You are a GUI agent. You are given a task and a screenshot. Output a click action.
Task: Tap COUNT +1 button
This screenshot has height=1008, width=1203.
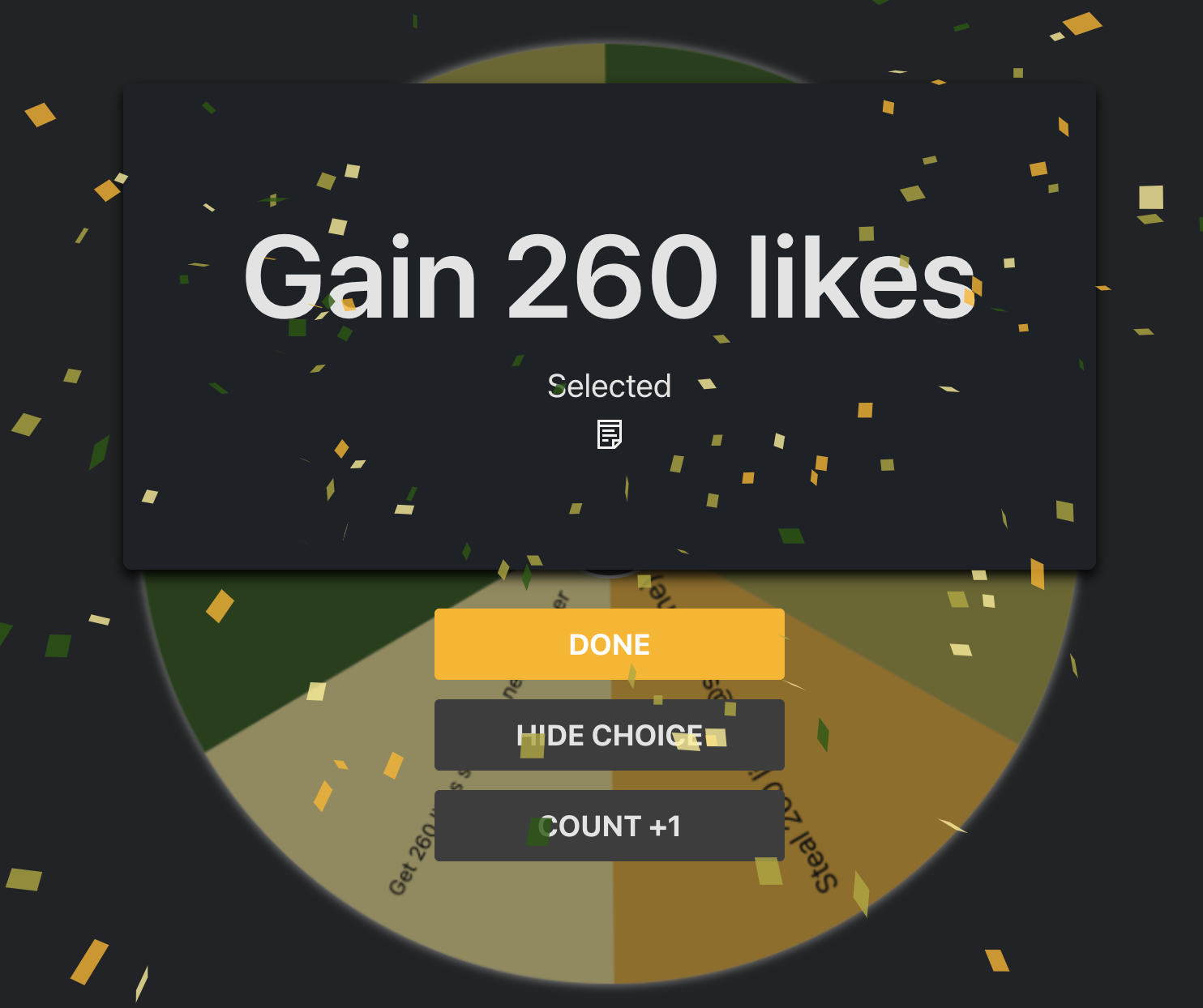pyautogui.click(x=609, y=826)
